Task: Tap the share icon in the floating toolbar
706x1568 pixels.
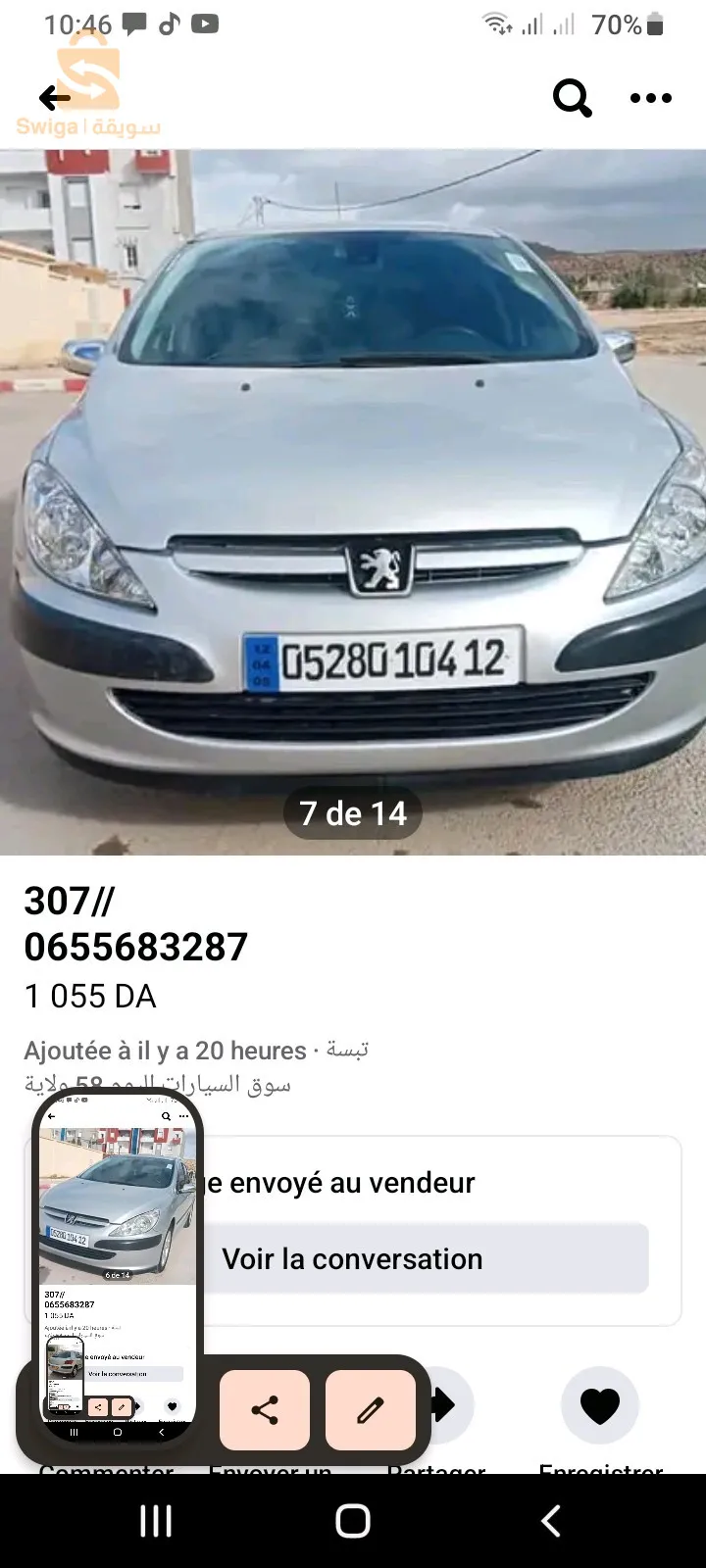Action: click(x=265, y=1411)
